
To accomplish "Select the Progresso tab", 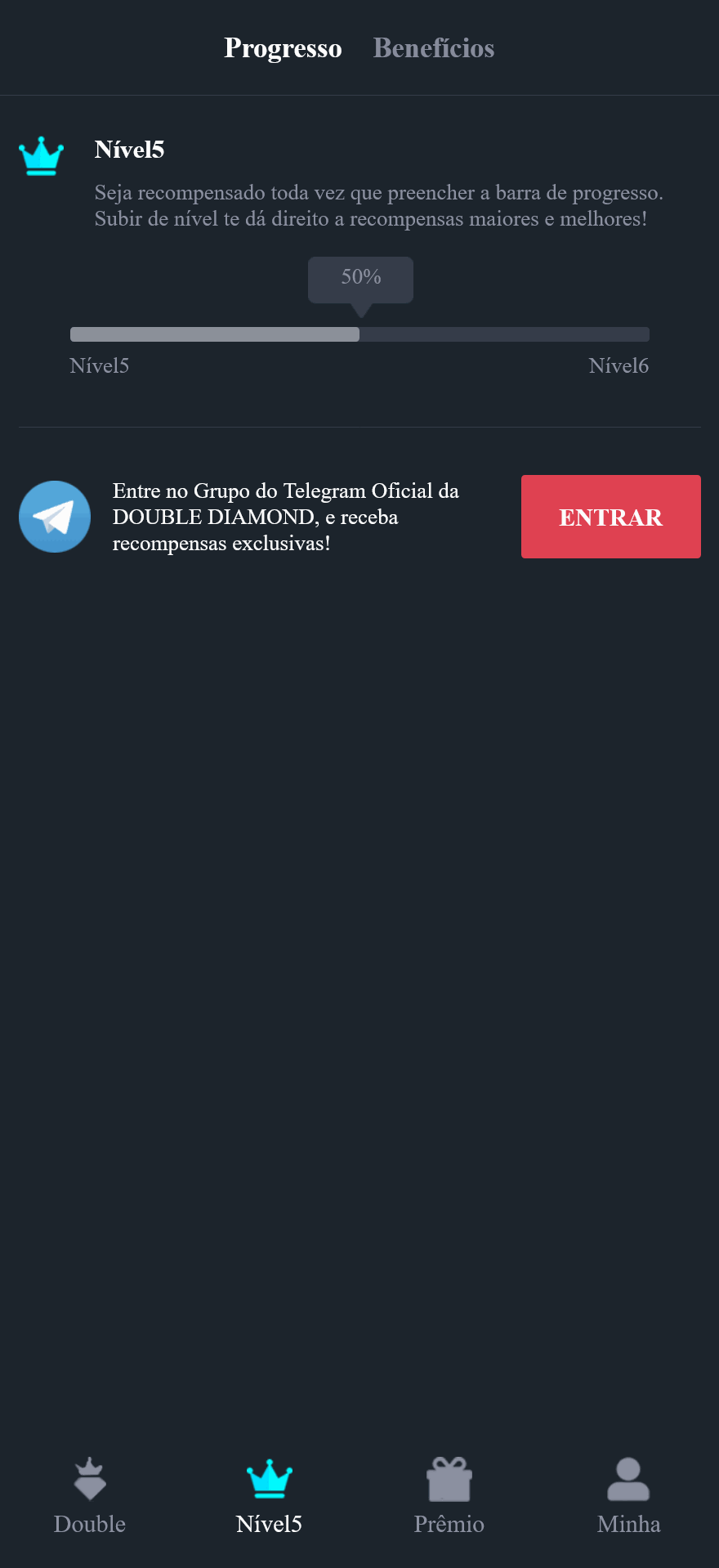I will coord(283,48).
